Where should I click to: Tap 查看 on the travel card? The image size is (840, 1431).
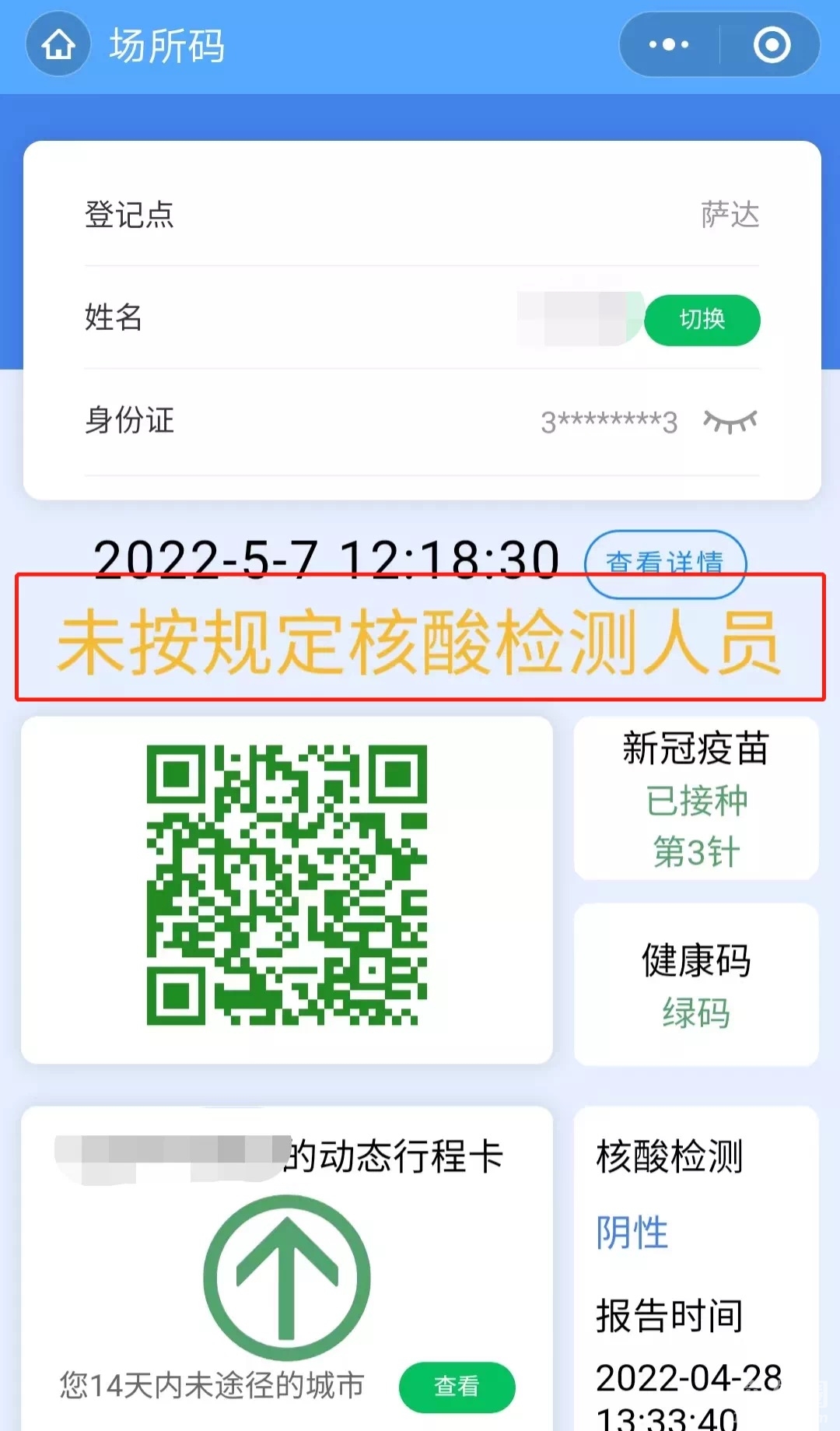tap(457, 1386)
